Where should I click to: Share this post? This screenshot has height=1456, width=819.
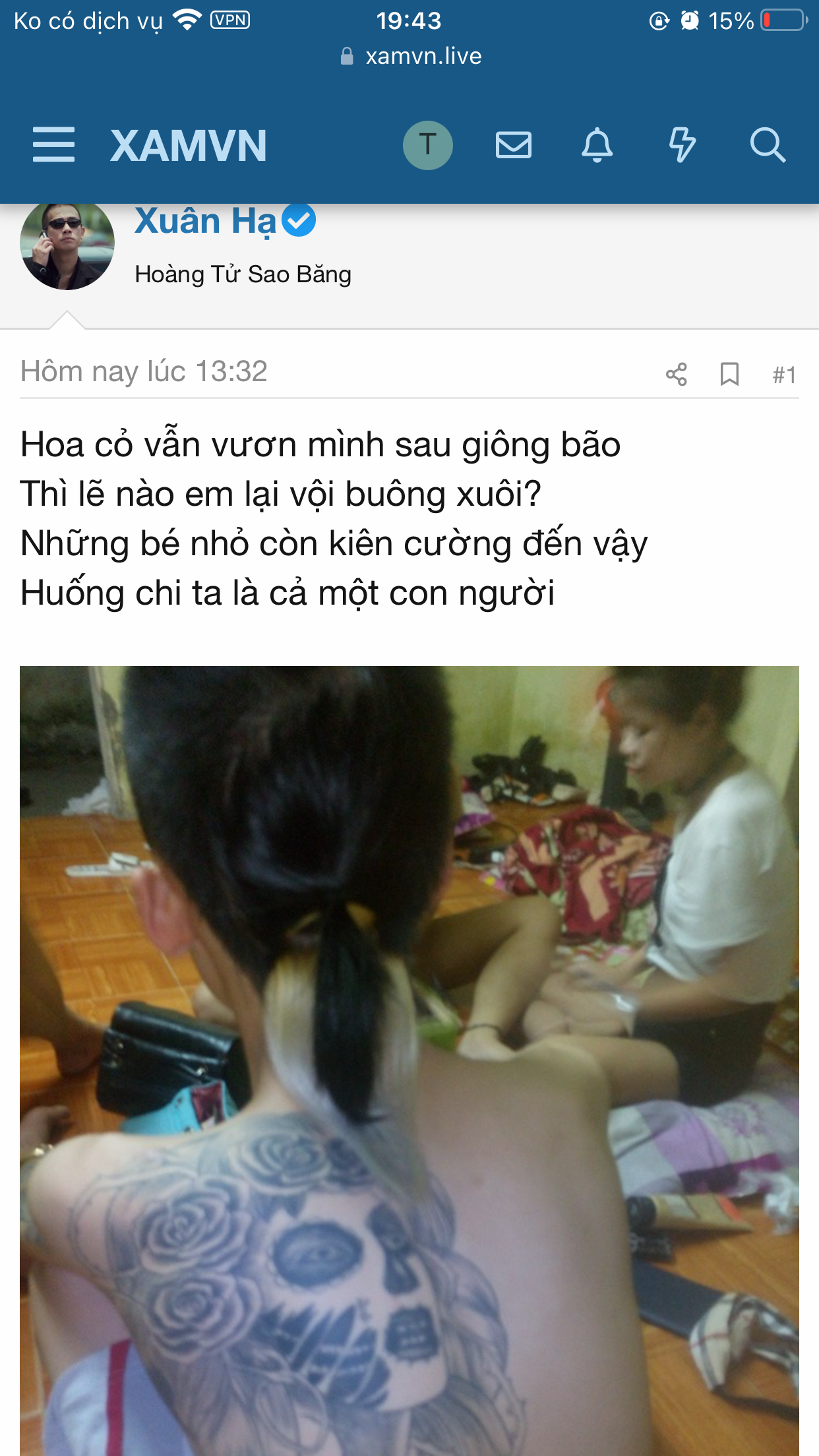676,375
